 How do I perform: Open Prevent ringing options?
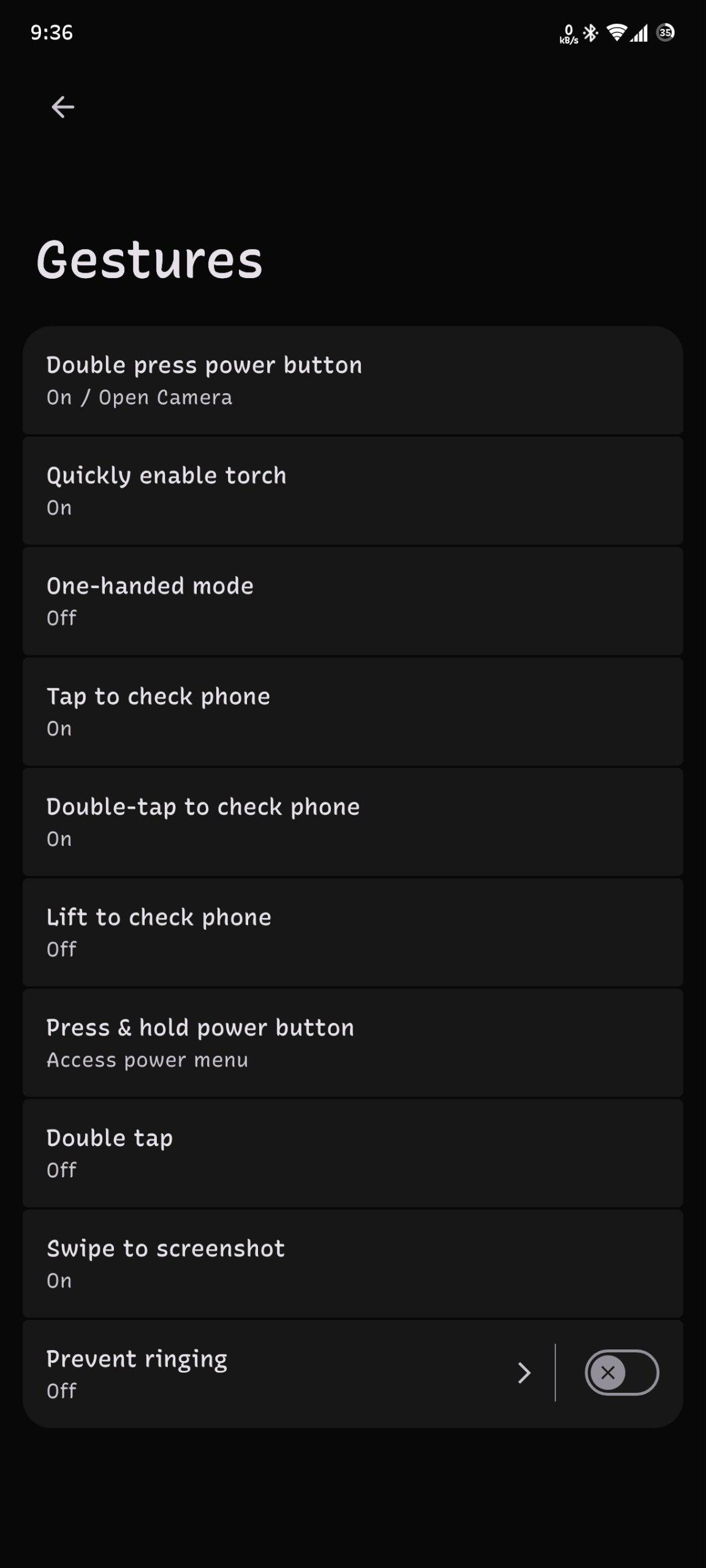[x=288, y=1374]
